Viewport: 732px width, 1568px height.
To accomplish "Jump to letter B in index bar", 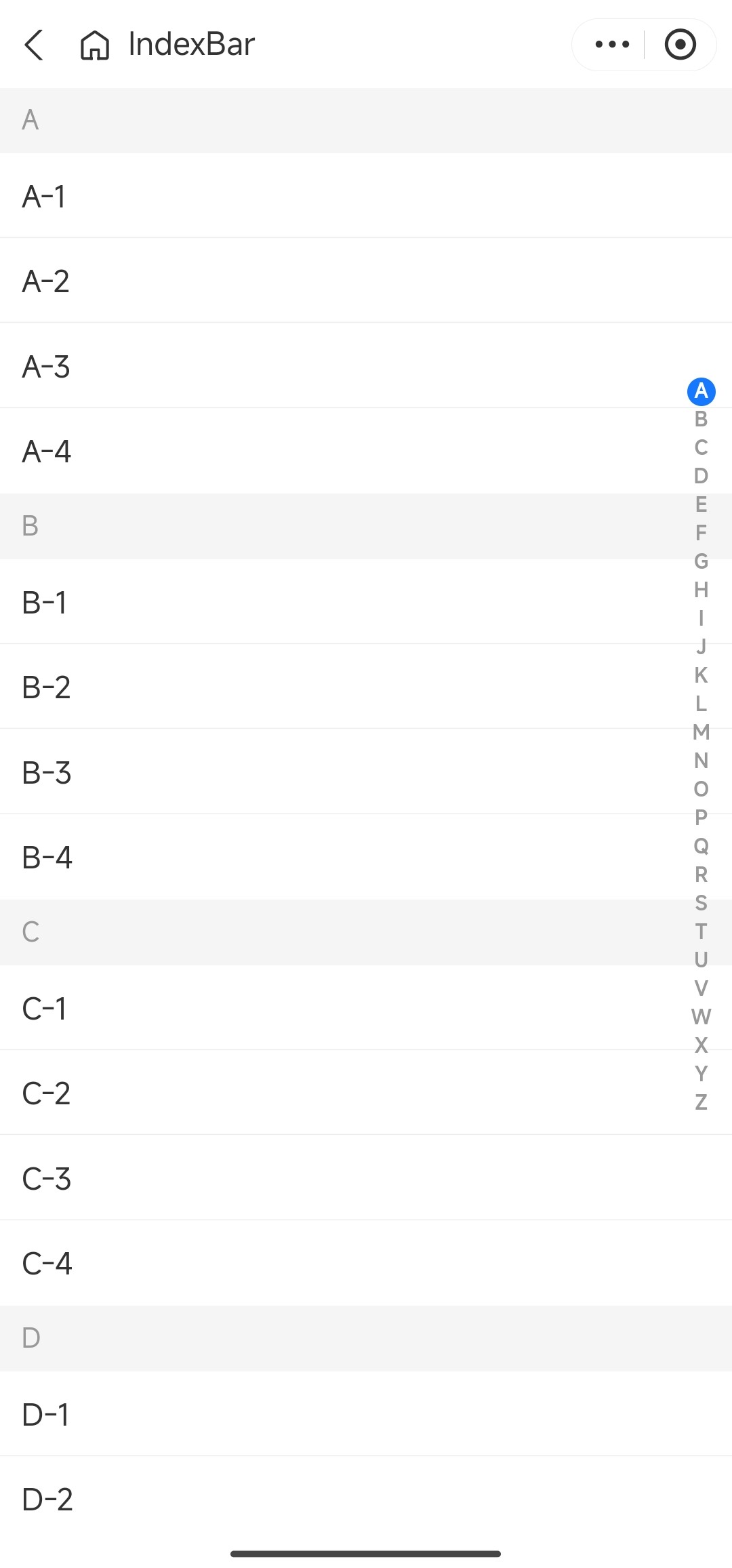I will [701, 420].
